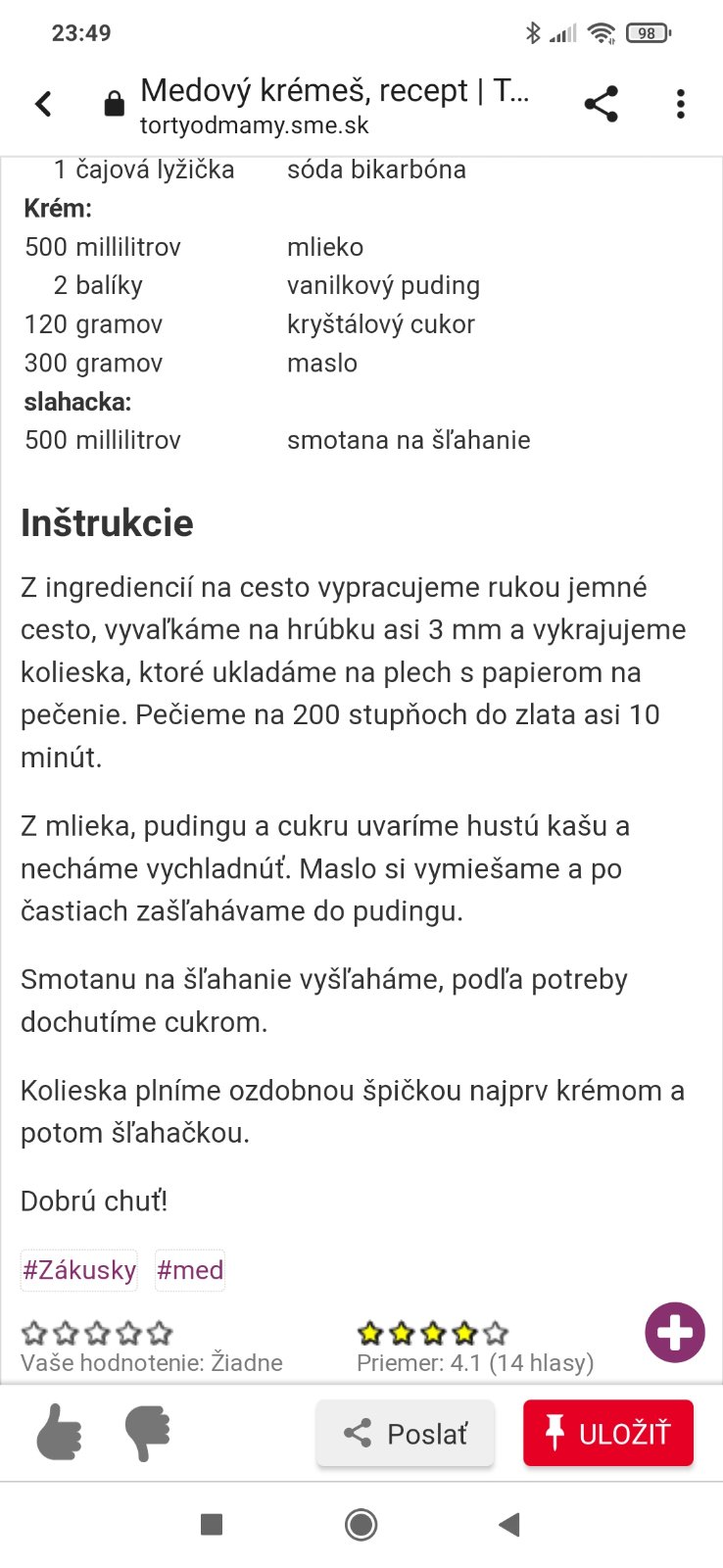The image size is (723, 1568).
Task: Open the #med tag
Action: [190, 1270]
